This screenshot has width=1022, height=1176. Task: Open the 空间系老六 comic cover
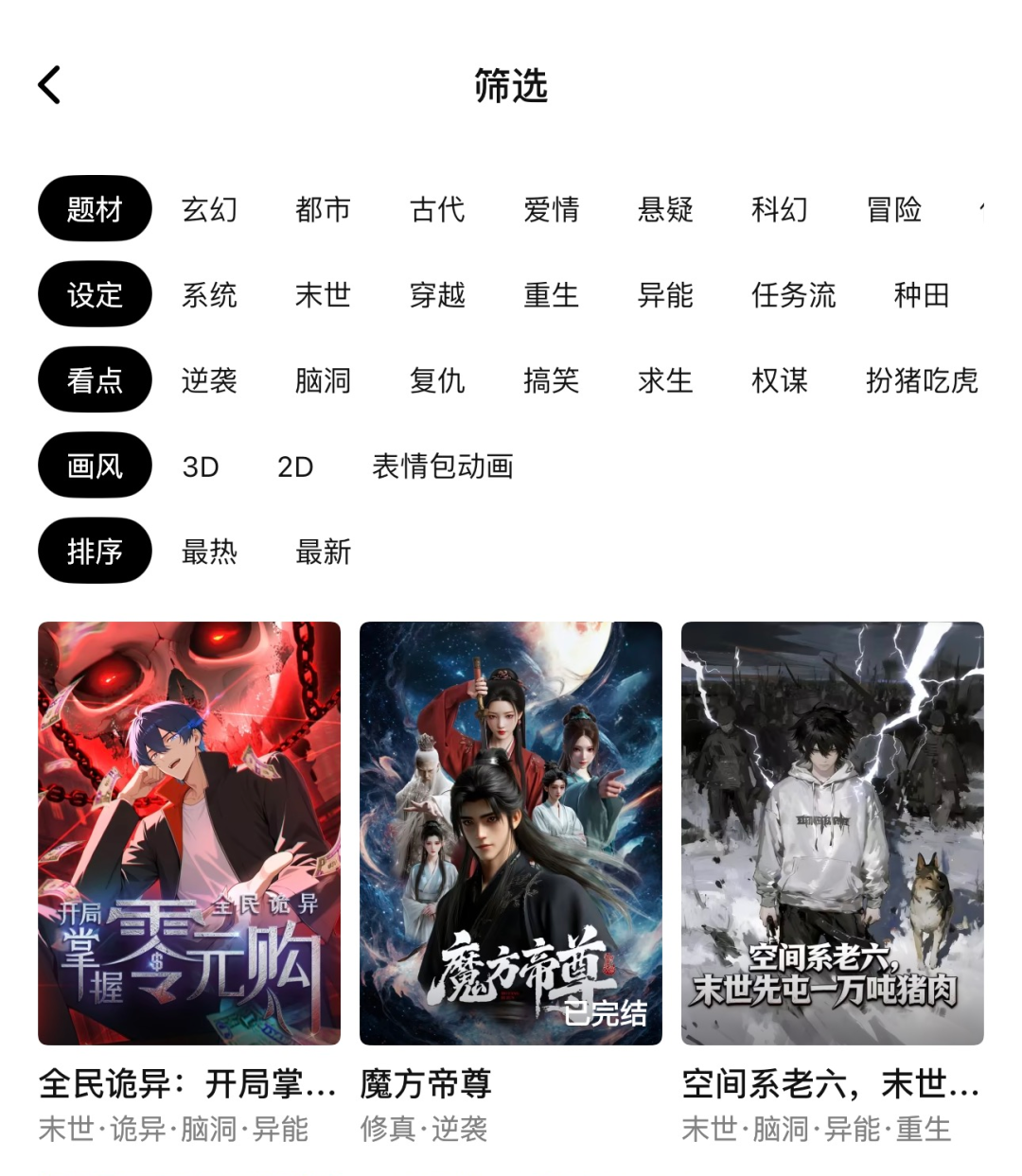[833, 833]
